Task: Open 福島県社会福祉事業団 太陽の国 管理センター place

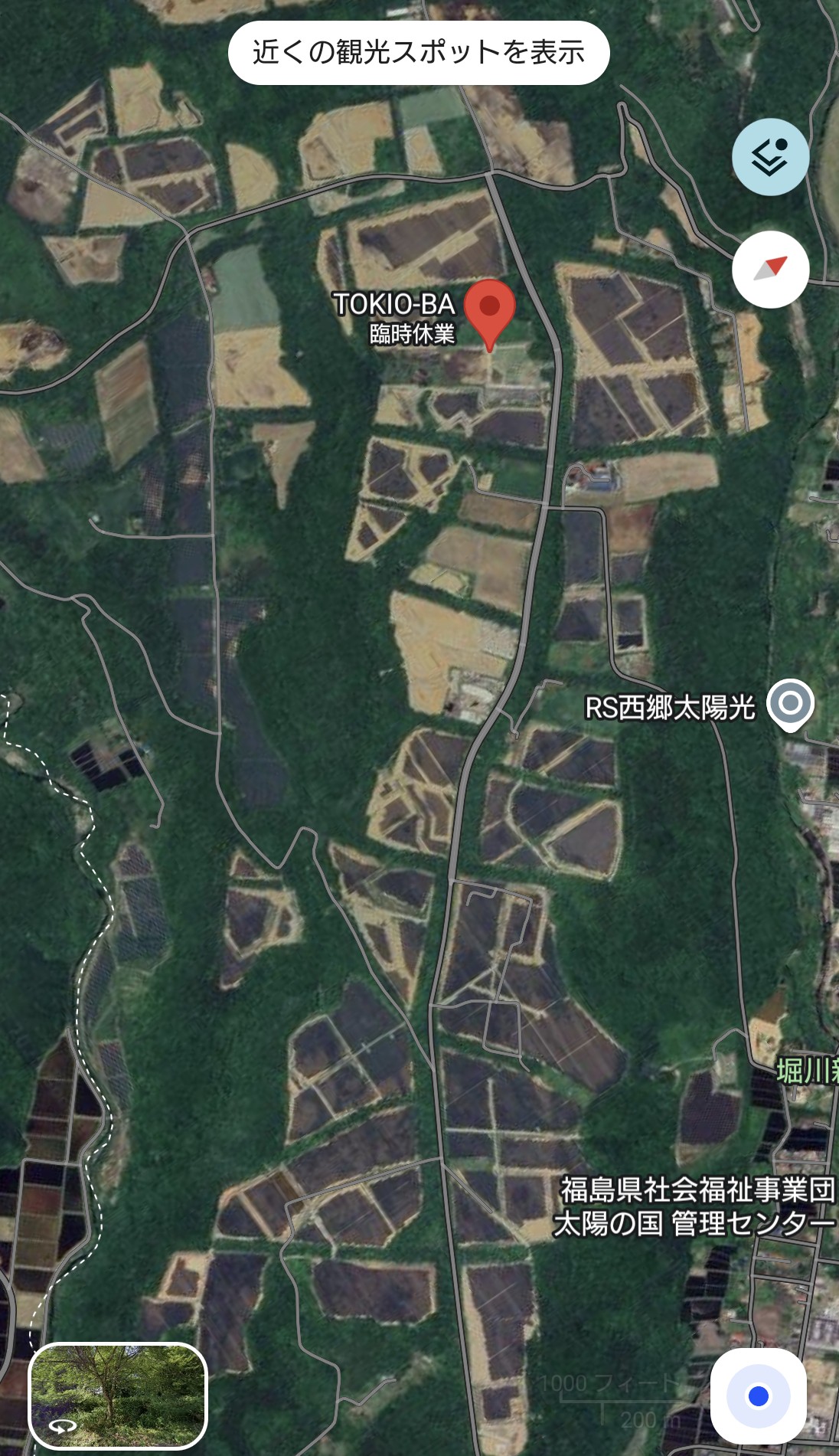Action: (x=695, y=1206)
